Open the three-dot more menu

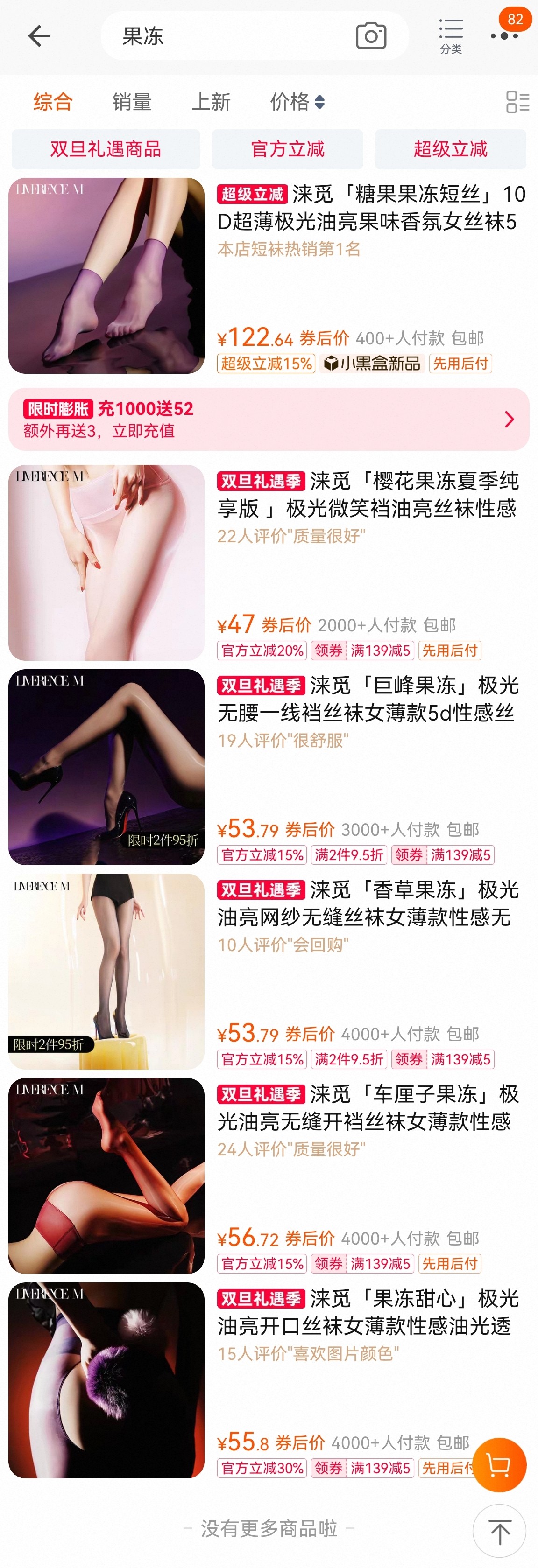pyautogui.click(x=504, y=36)
